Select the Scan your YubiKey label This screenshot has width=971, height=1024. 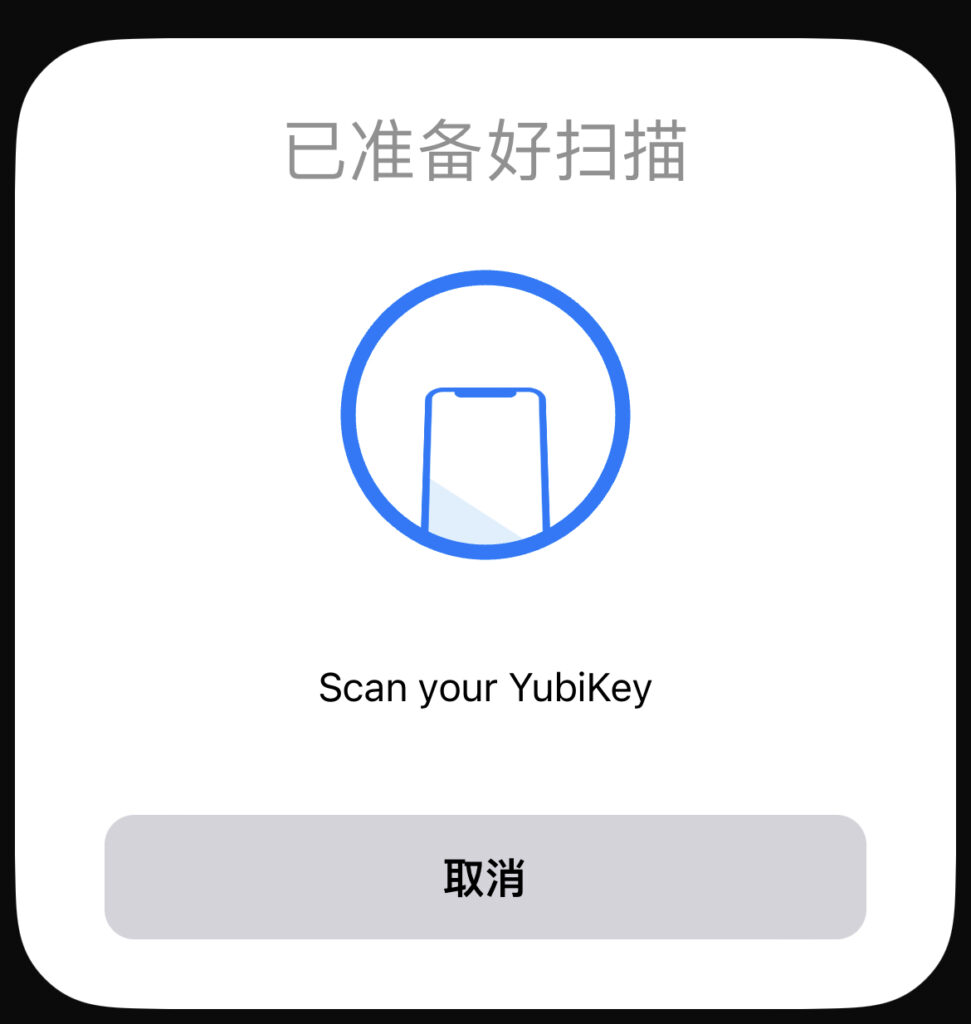tap(485, 687)
